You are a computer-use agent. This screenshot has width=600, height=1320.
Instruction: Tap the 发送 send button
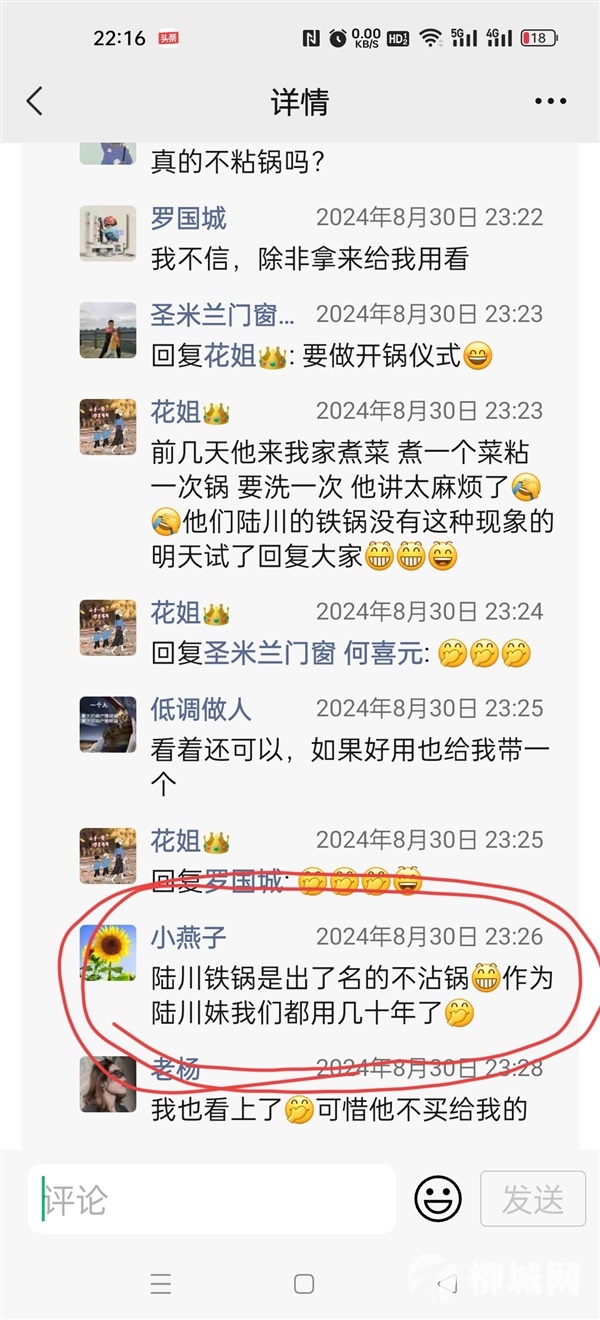click(533, 1198)
